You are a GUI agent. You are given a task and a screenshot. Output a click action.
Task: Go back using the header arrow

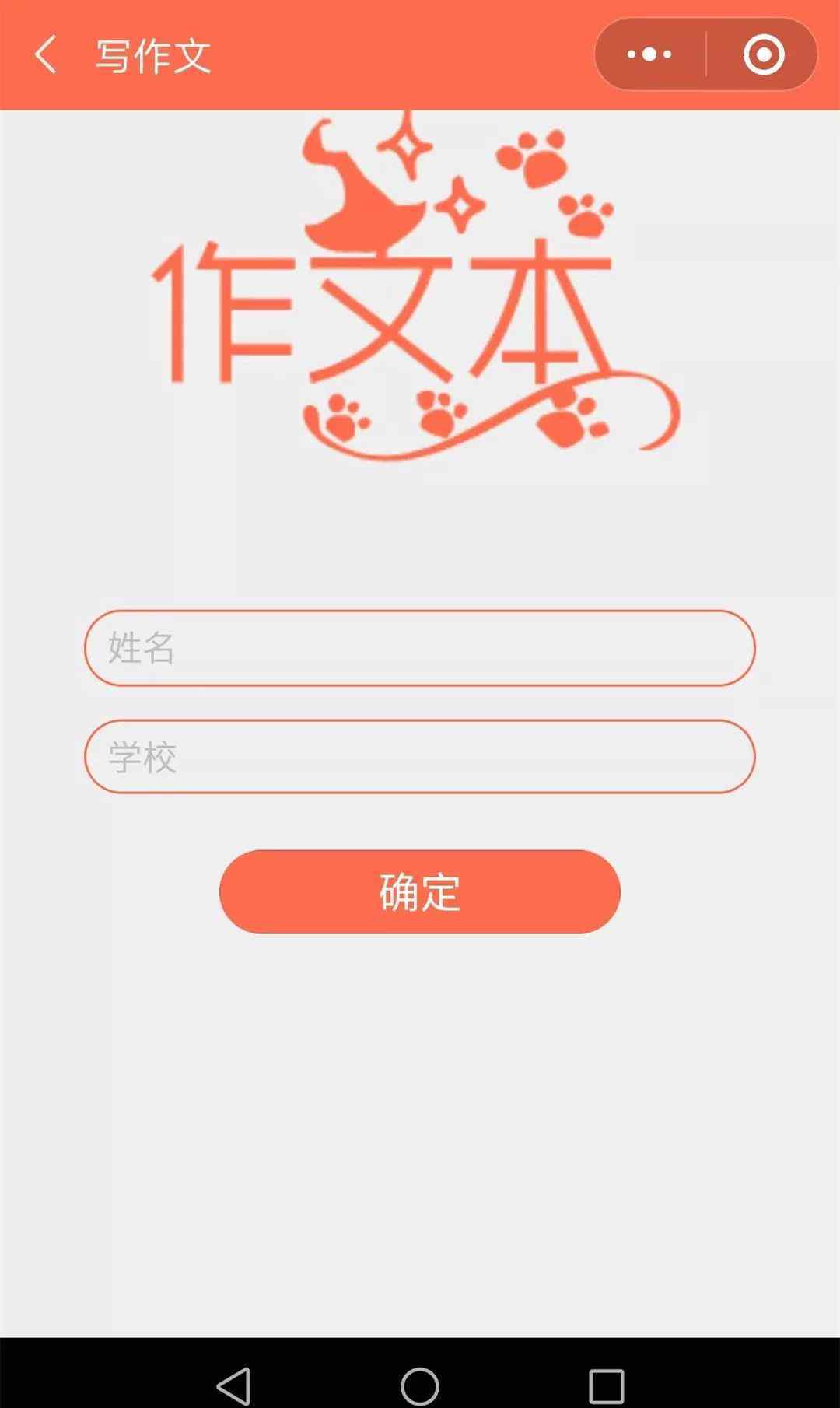pyautogui.click(x=45, y=54)
